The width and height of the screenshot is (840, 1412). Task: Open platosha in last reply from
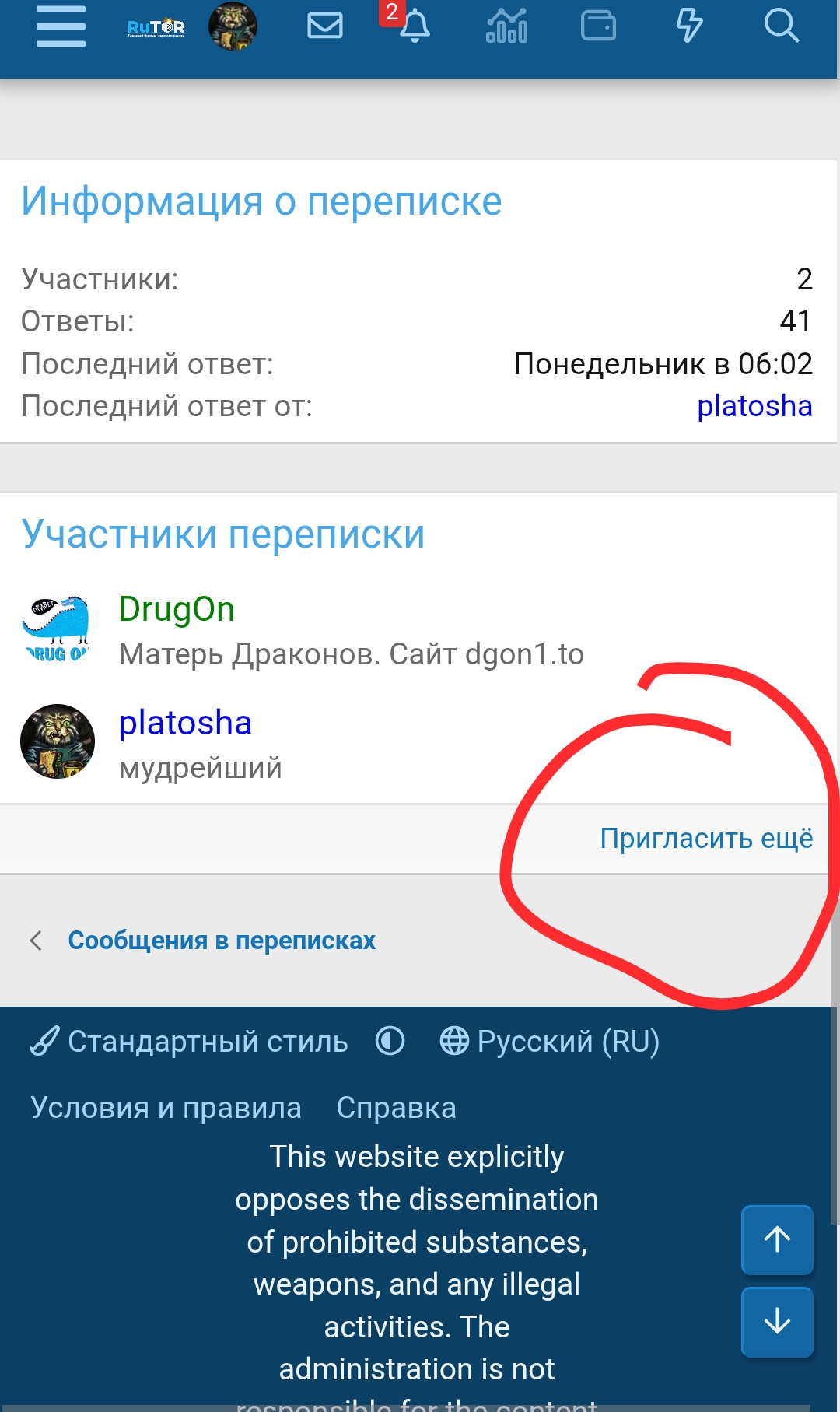754,406
